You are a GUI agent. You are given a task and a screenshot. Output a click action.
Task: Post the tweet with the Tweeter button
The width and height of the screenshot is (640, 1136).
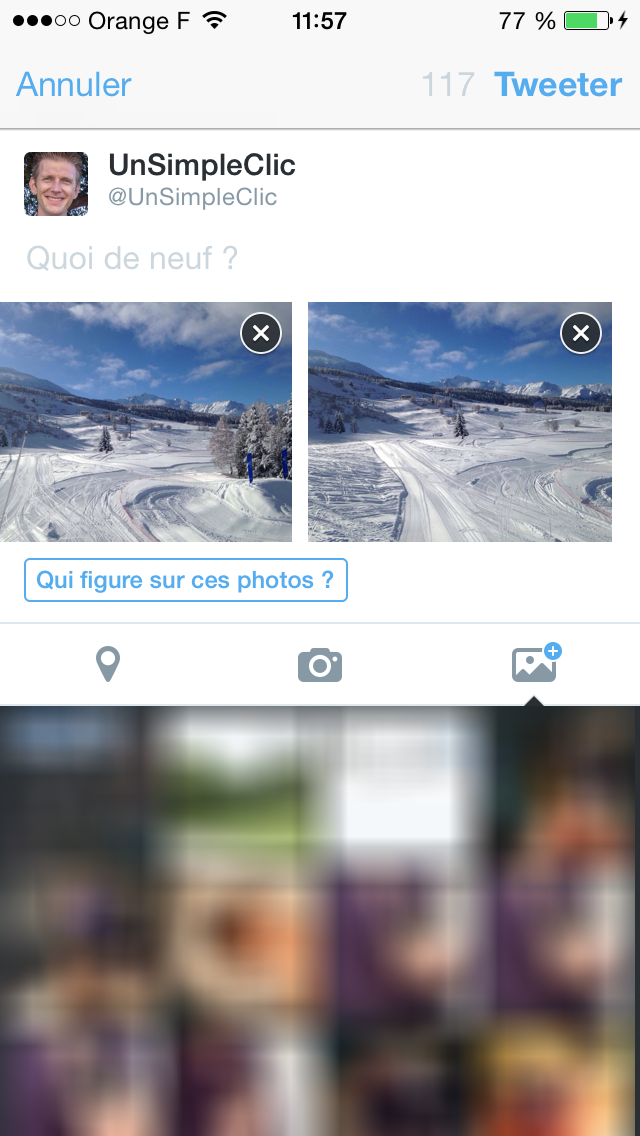tap(558, 85)
